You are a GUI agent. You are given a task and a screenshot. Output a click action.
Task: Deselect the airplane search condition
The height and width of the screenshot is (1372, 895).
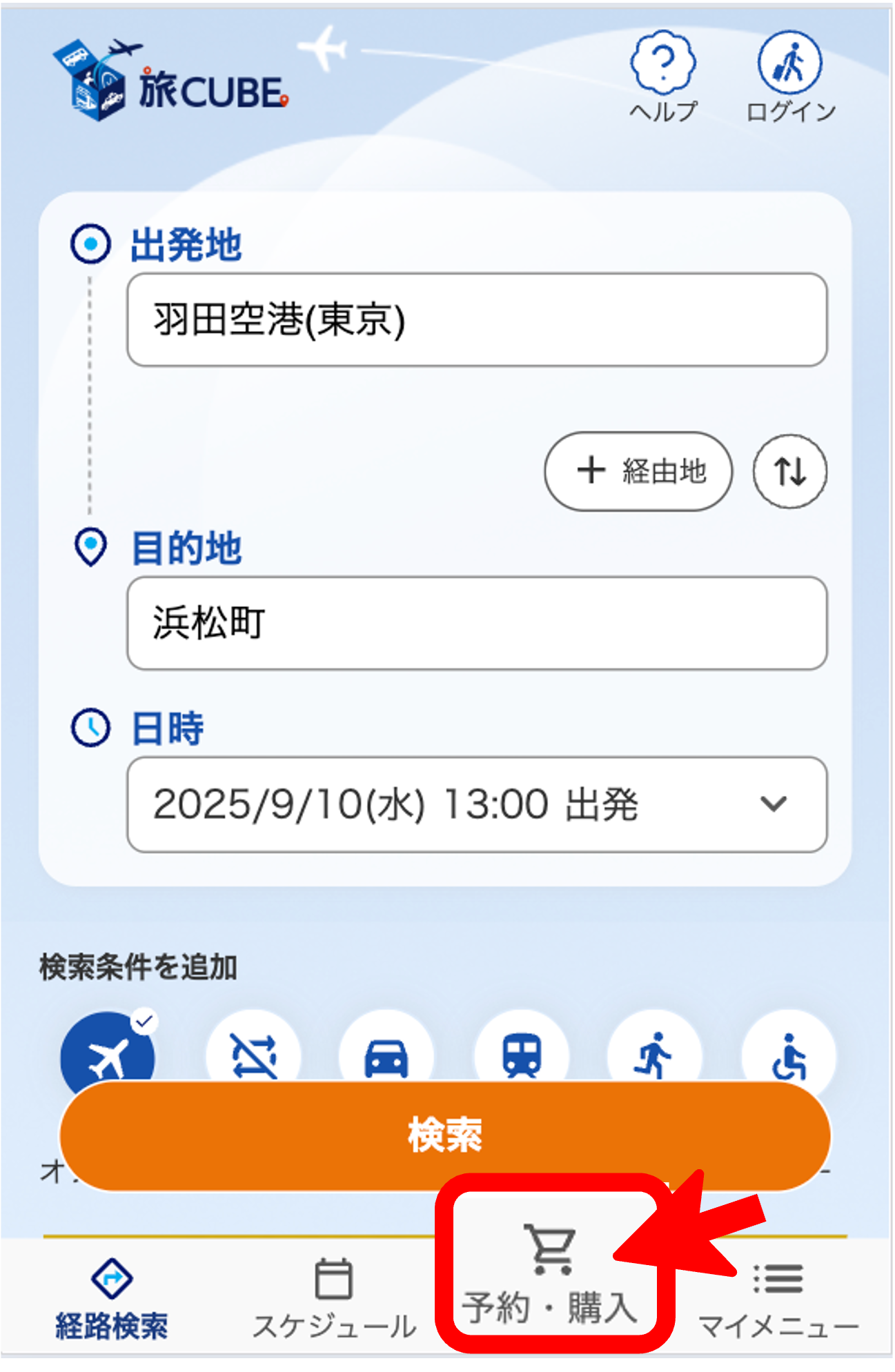108,1052
